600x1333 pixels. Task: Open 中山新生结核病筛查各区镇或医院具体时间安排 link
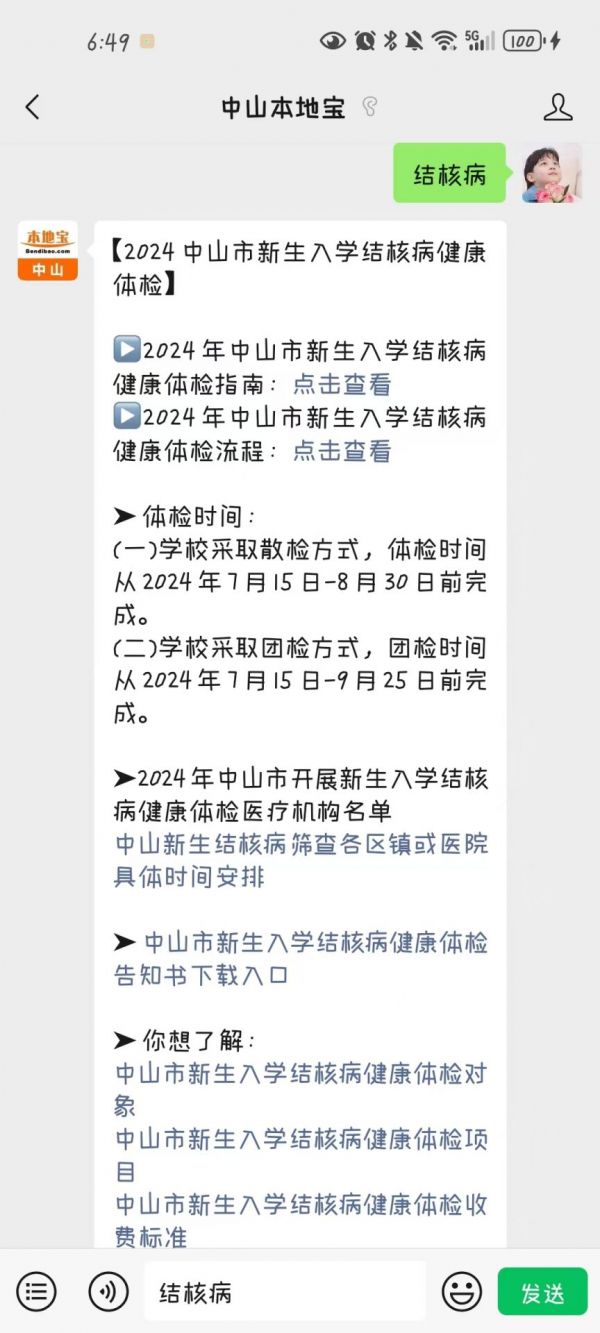300,860
